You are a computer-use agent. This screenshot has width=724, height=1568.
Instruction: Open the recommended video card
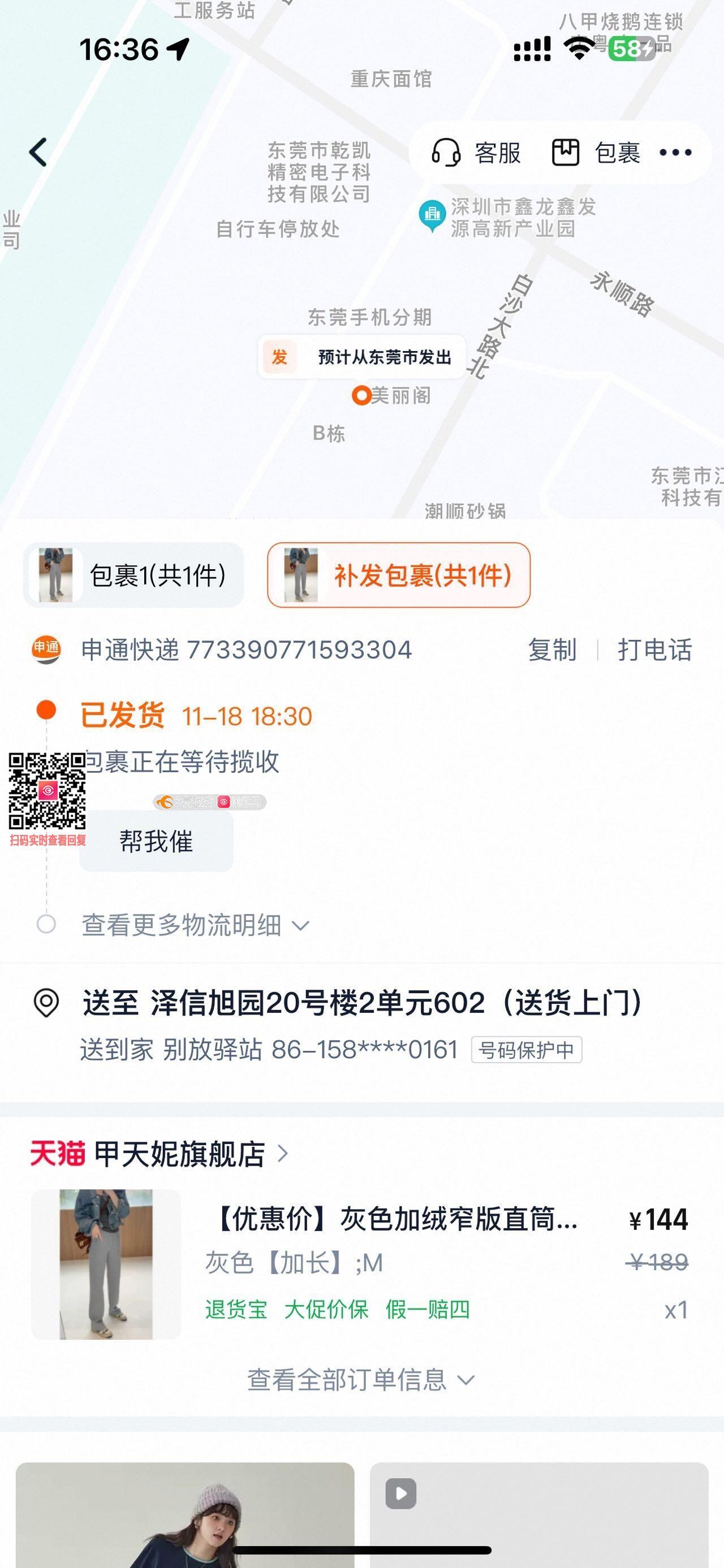click(x=539, y=1514)
